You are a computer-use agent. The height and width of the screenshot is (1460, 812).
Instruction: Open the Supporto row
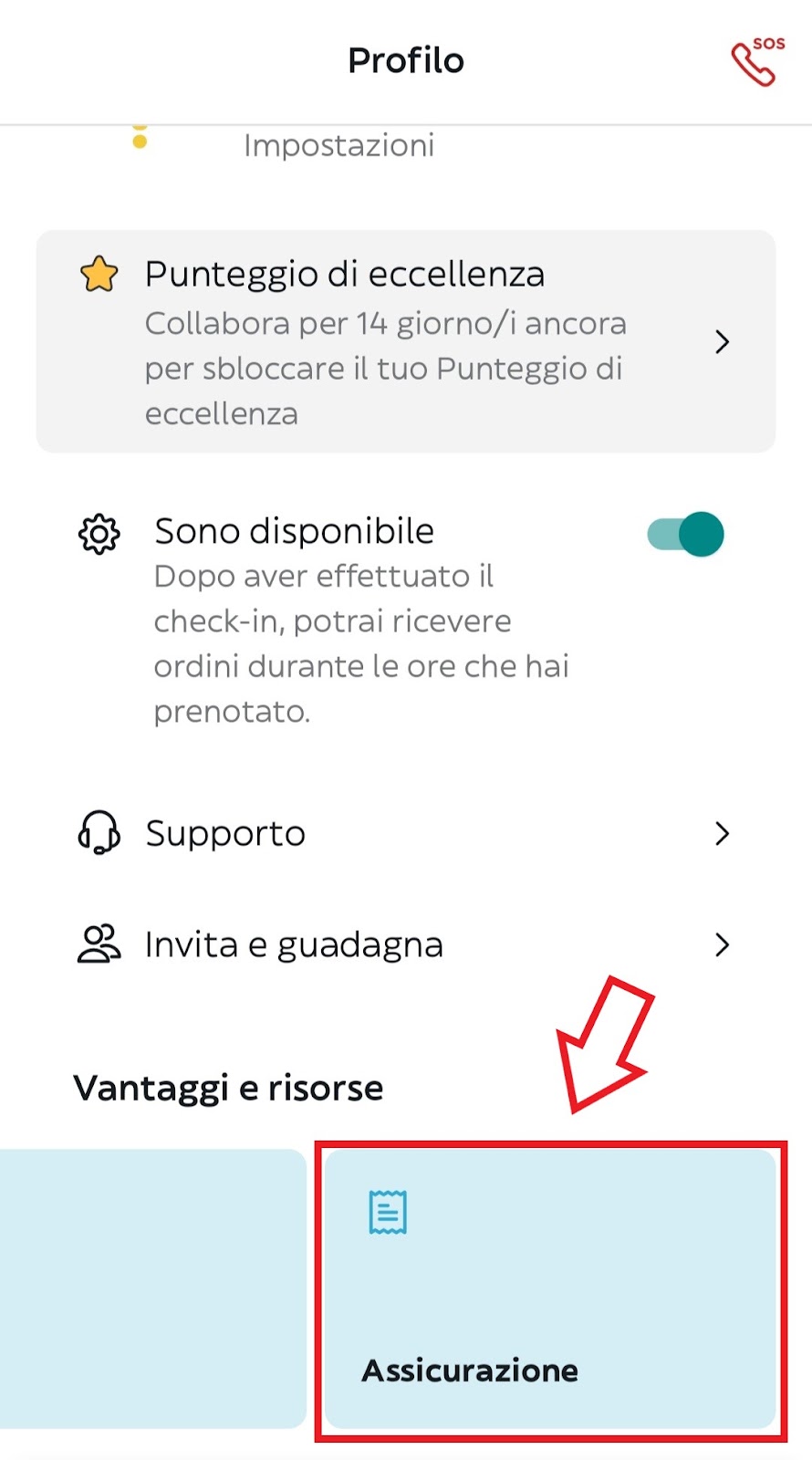point(405,833)
